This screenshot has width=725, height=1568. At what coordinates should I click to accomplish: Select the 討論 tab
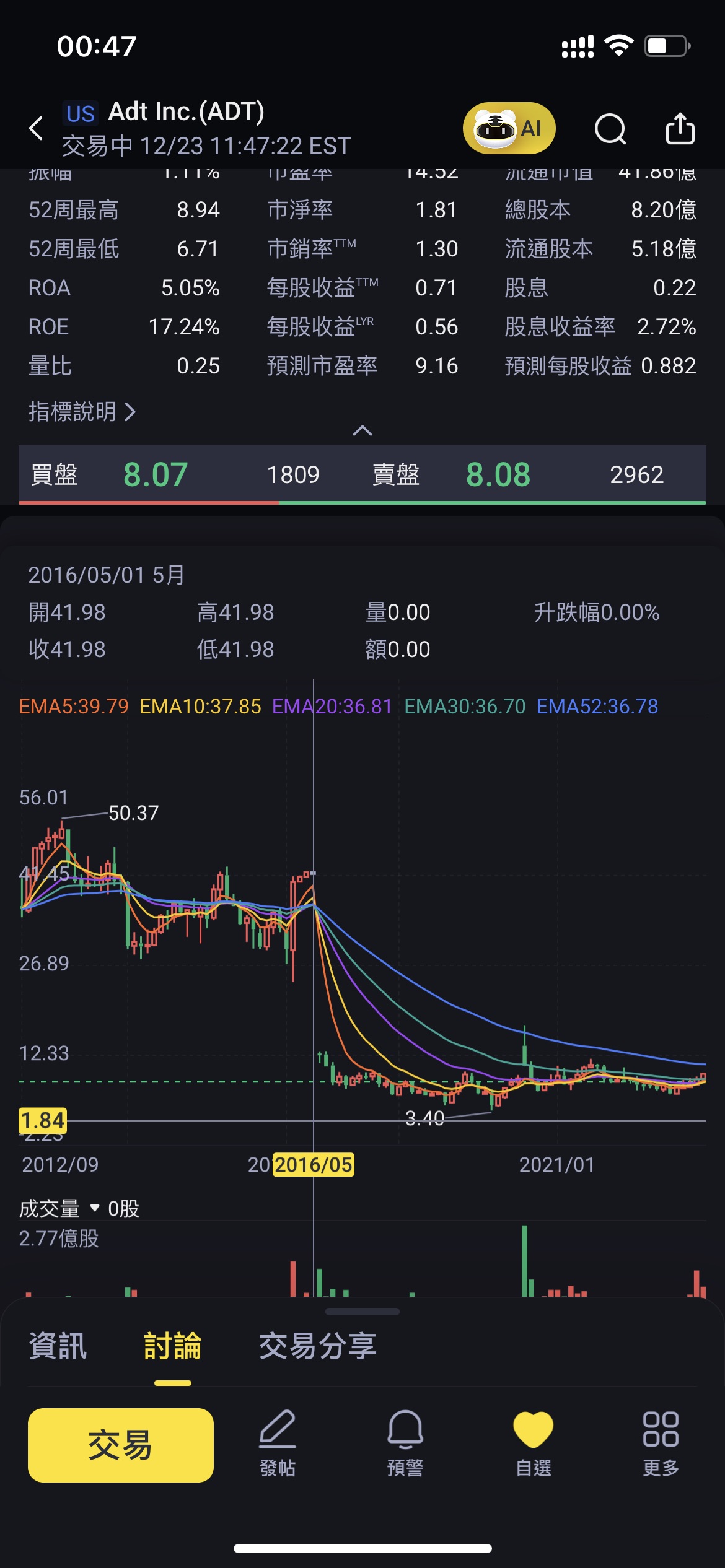pos(172,1346)
